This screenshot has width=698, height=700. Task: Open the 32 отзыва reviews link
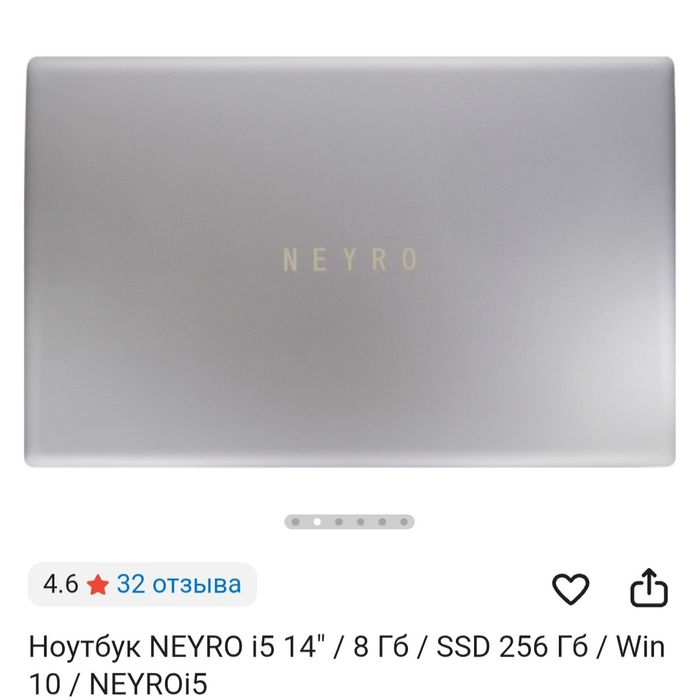(179, 584)
